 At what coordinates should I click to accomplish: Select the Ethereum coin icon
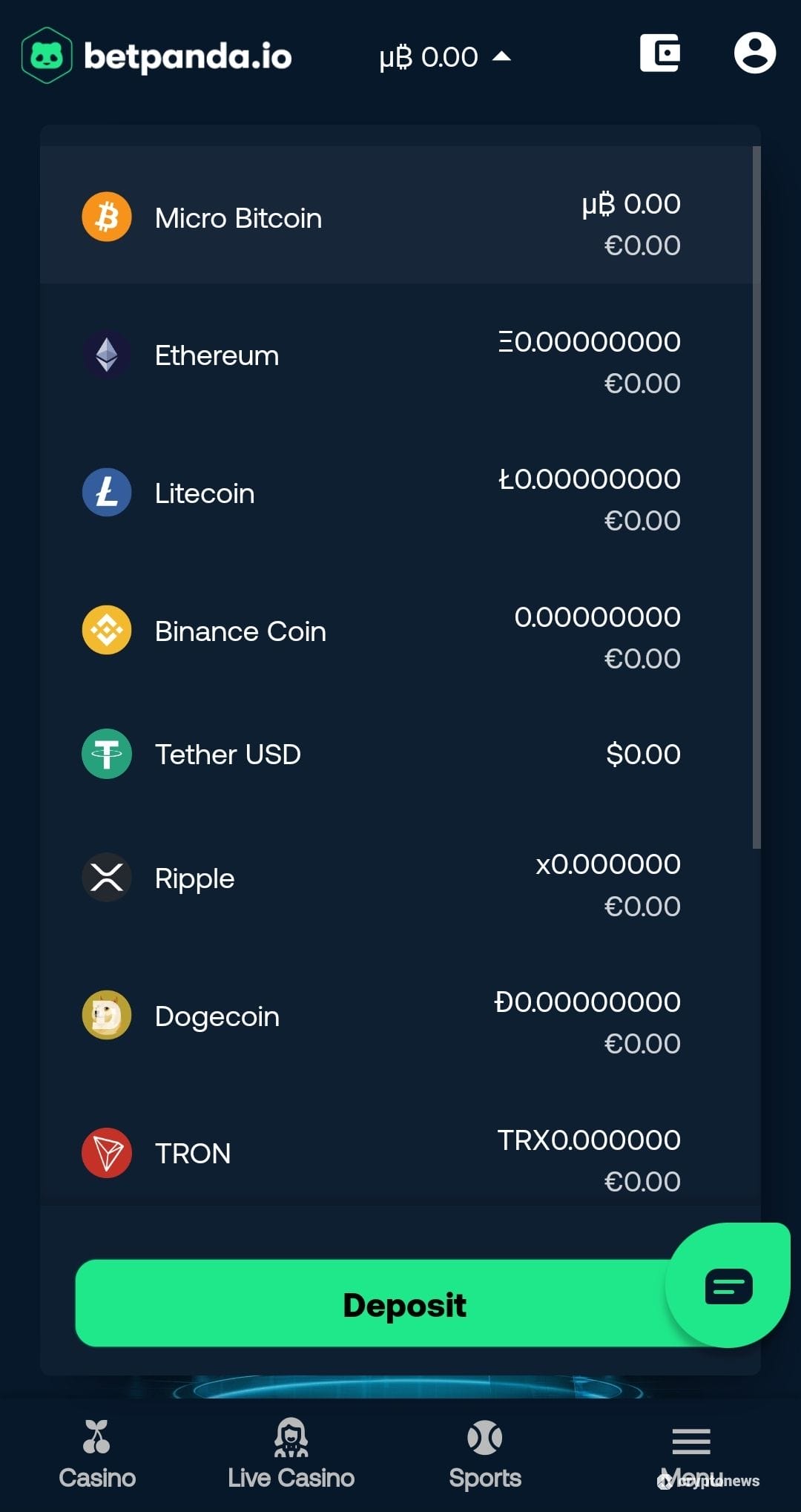pos(106,354)
